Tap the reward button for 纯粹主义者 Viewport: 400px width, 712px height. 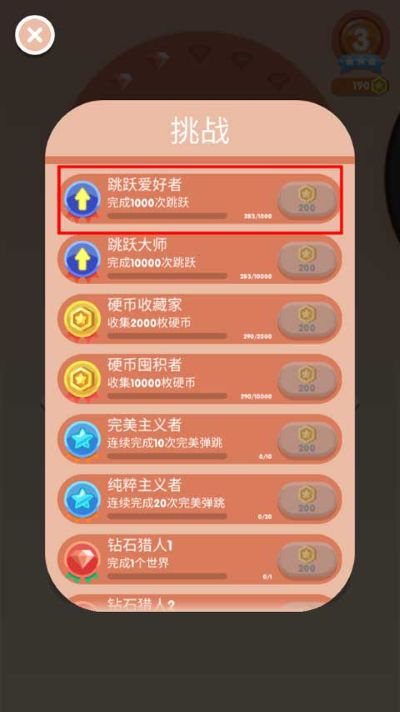click(307, 500)
